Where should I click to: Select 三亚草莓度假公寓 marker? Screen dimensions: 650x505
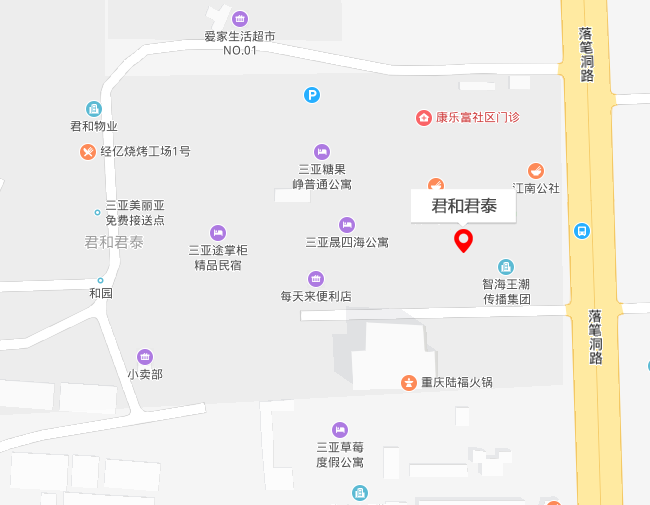(x=340, y=429)
